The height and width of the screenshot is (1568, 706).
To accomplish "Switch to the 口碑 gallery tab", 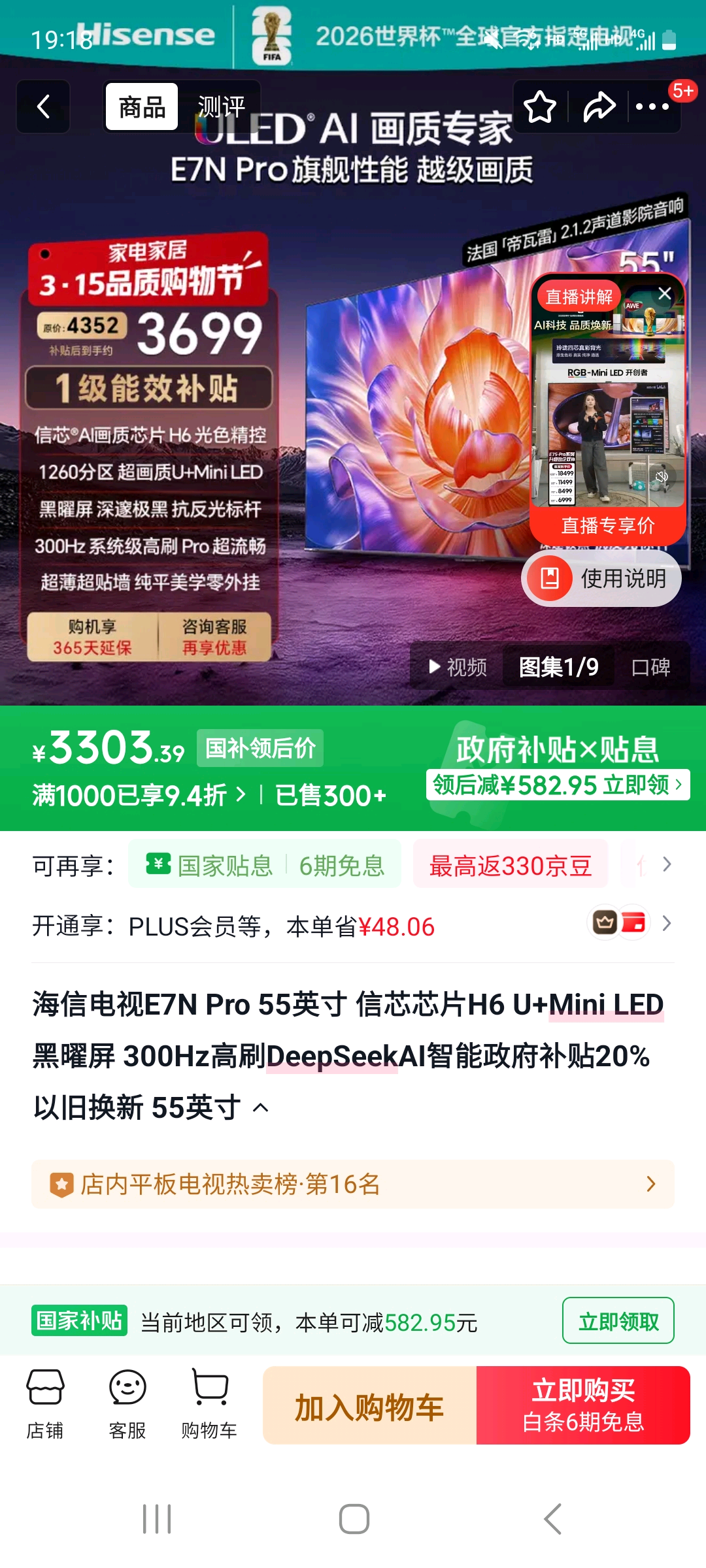I will pyautogui.click(x=650, y=667).
